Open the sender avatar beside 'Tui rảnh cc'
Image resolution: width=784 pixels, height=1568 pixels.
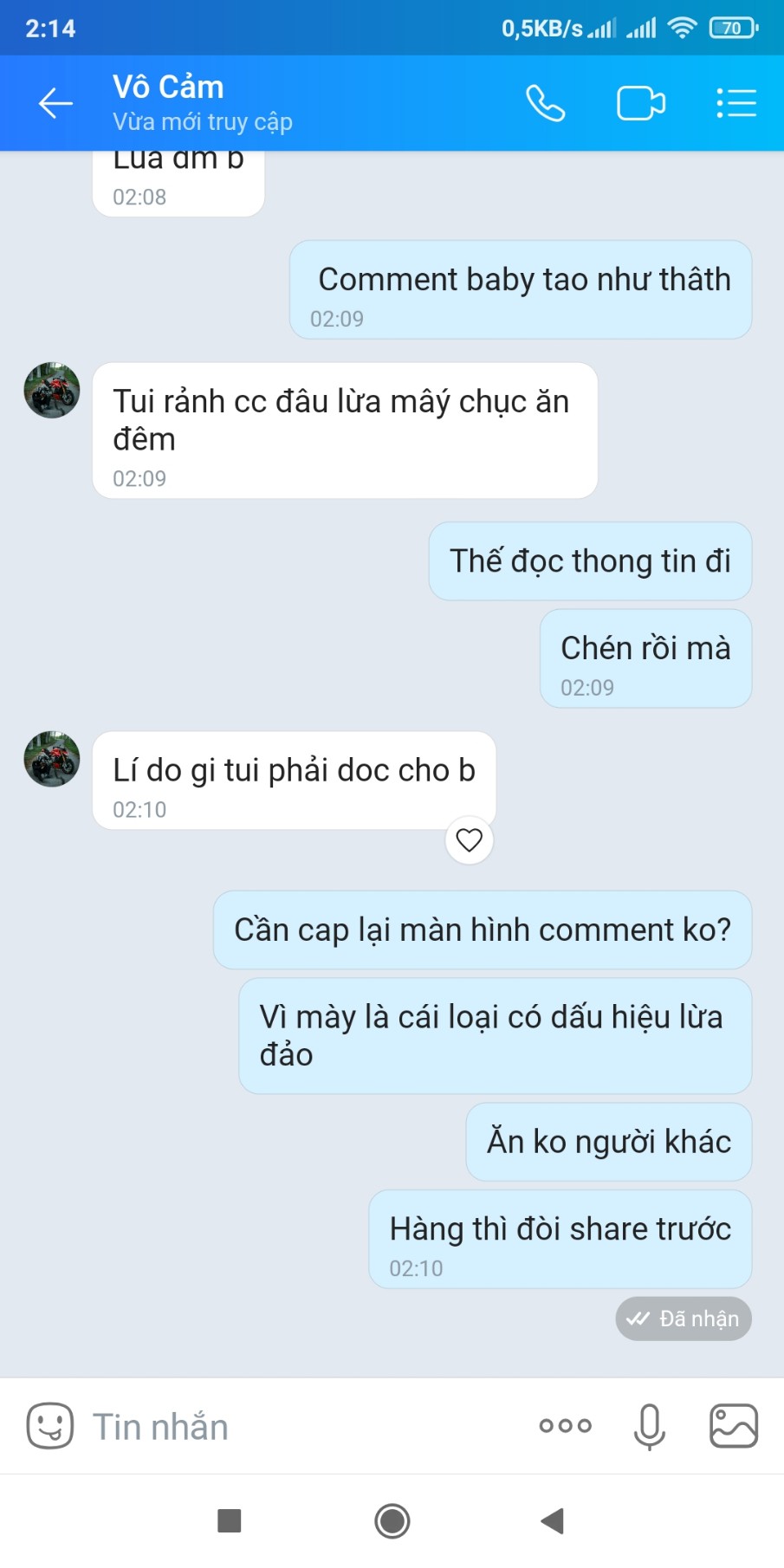coord(52,391)
